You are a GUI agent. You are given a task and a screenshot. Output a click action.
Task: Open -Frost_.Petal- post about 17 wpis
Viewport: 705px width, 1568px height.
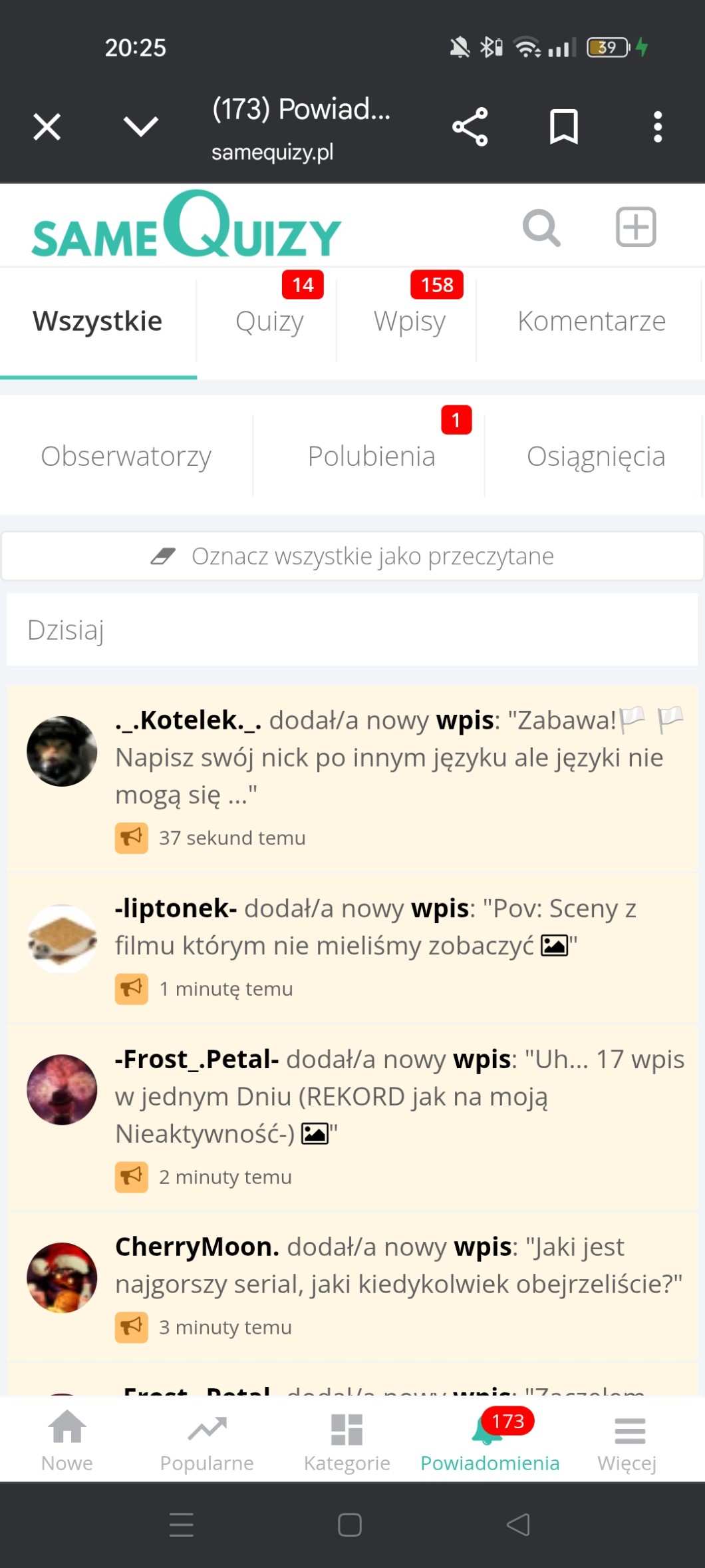(399, 1096)
